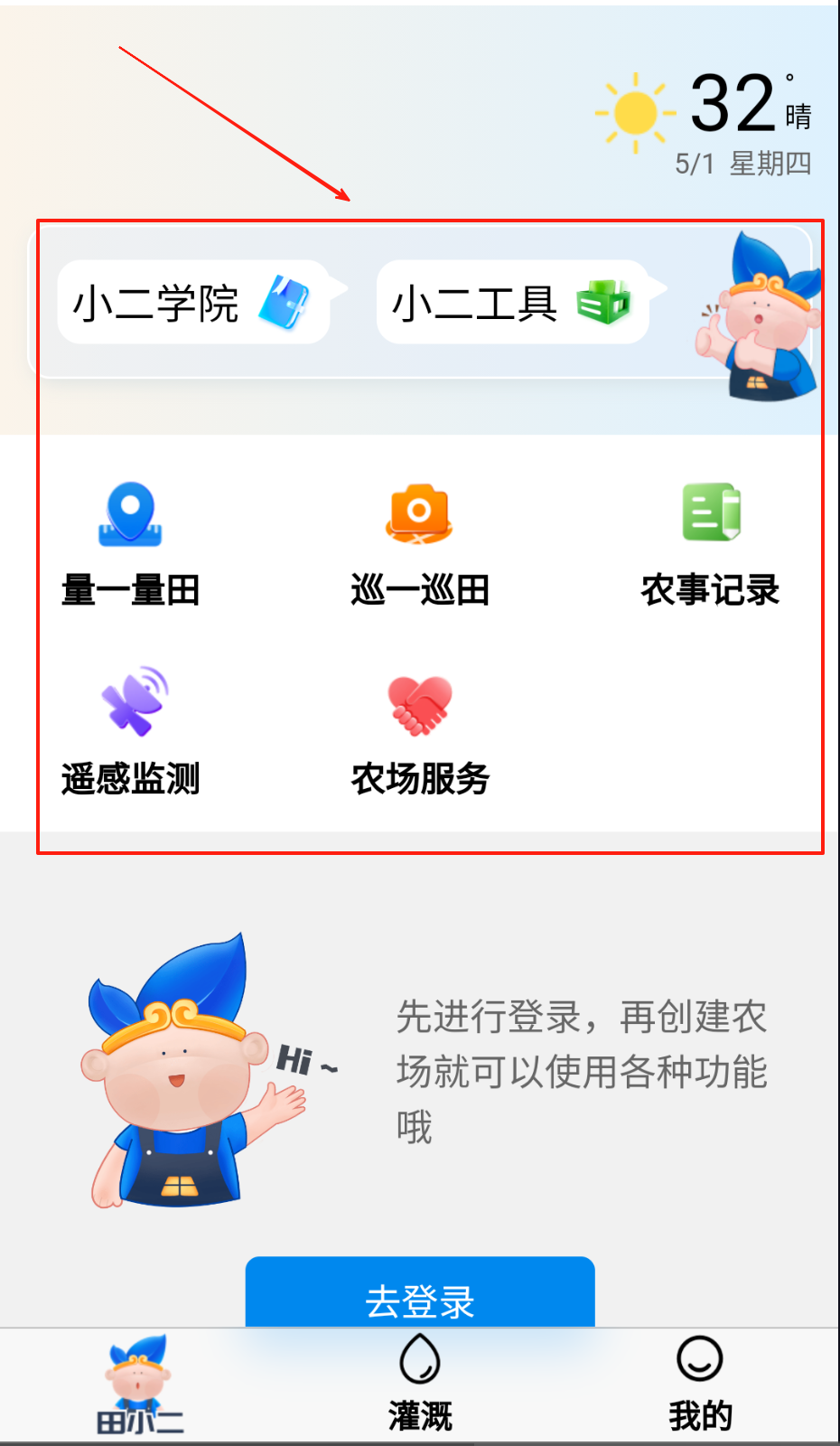Viewport: 840px width, 1446px height.
Task: Switch to the 我的 tab
Action: tap(700, 1386)
